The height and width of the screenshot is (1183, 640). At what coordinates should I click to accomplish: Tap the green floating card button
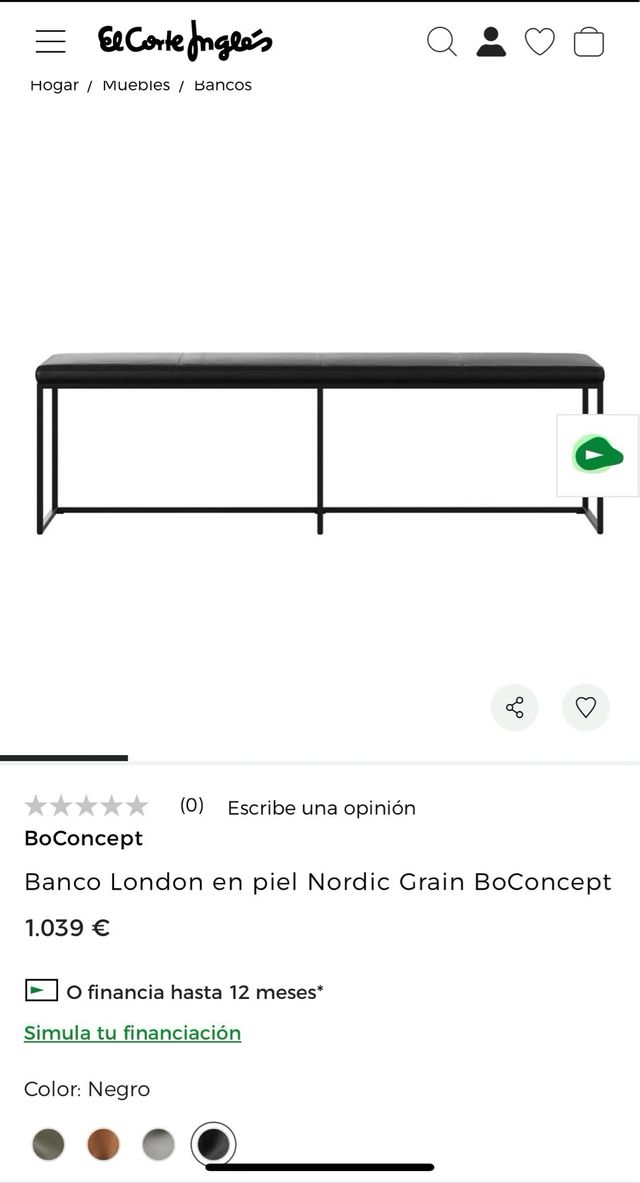(598, 456)
